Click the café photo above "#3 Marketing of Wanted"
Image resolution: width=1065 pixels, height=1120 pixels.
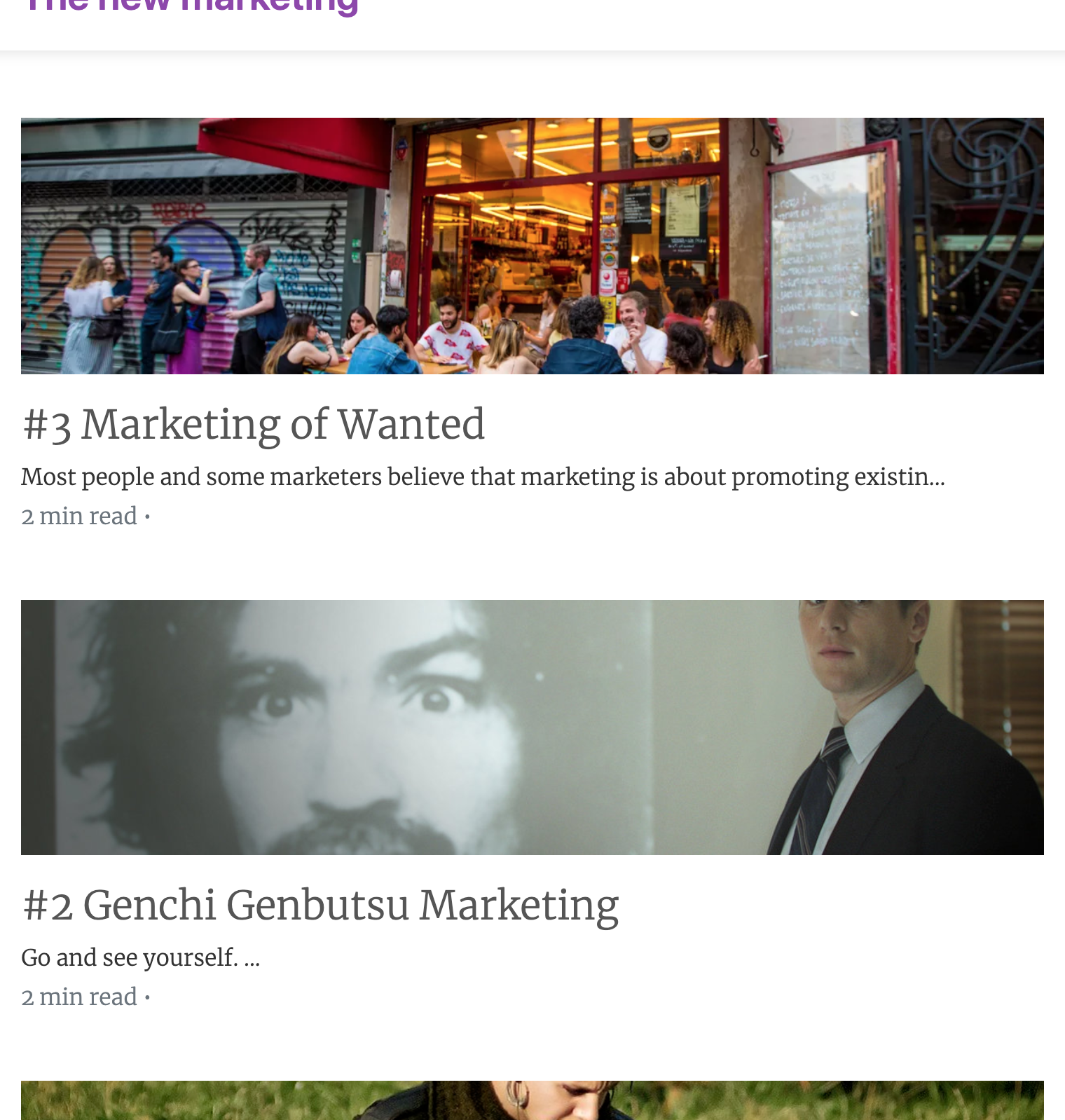point(532,245)
